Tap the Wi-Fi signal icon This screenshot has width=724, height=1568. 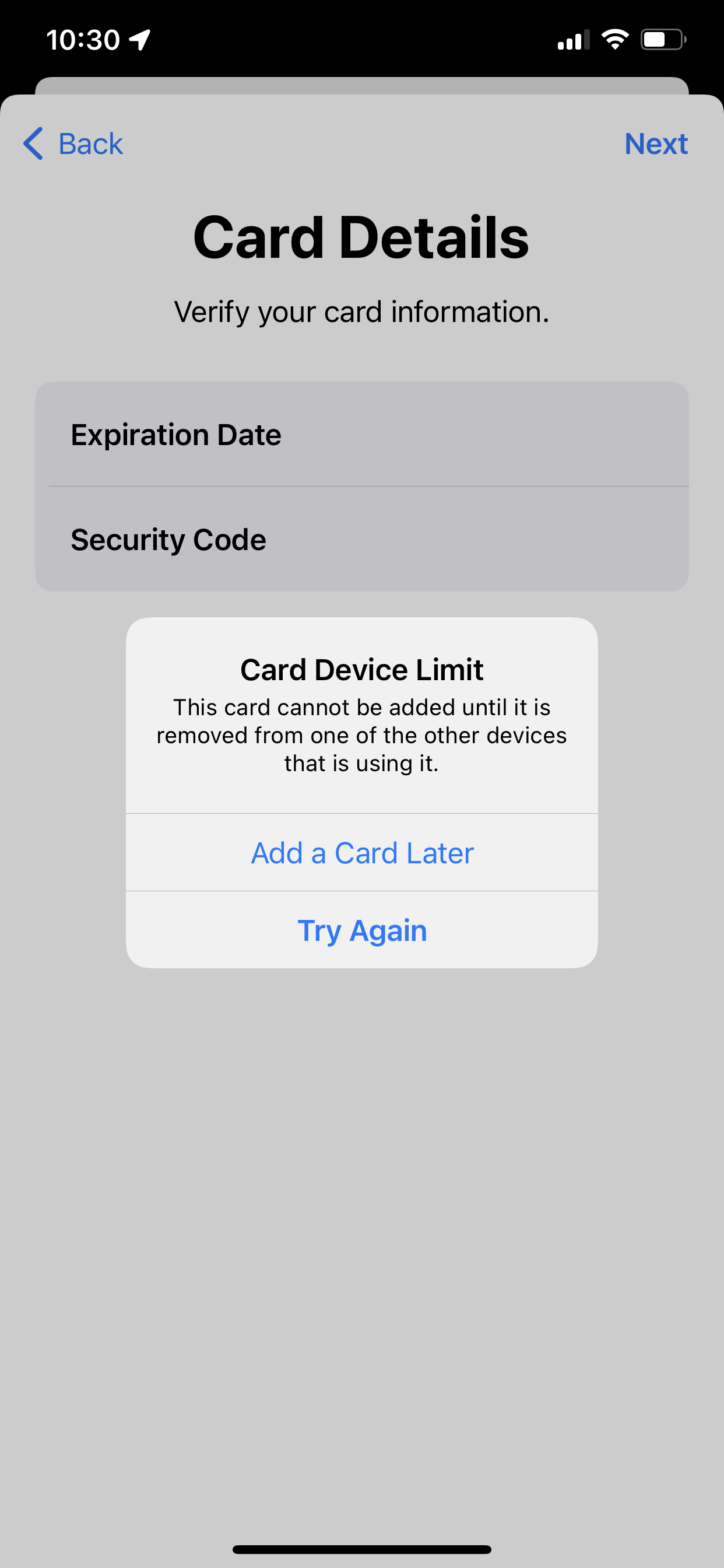pyautogui.click(x=614, y=39)
